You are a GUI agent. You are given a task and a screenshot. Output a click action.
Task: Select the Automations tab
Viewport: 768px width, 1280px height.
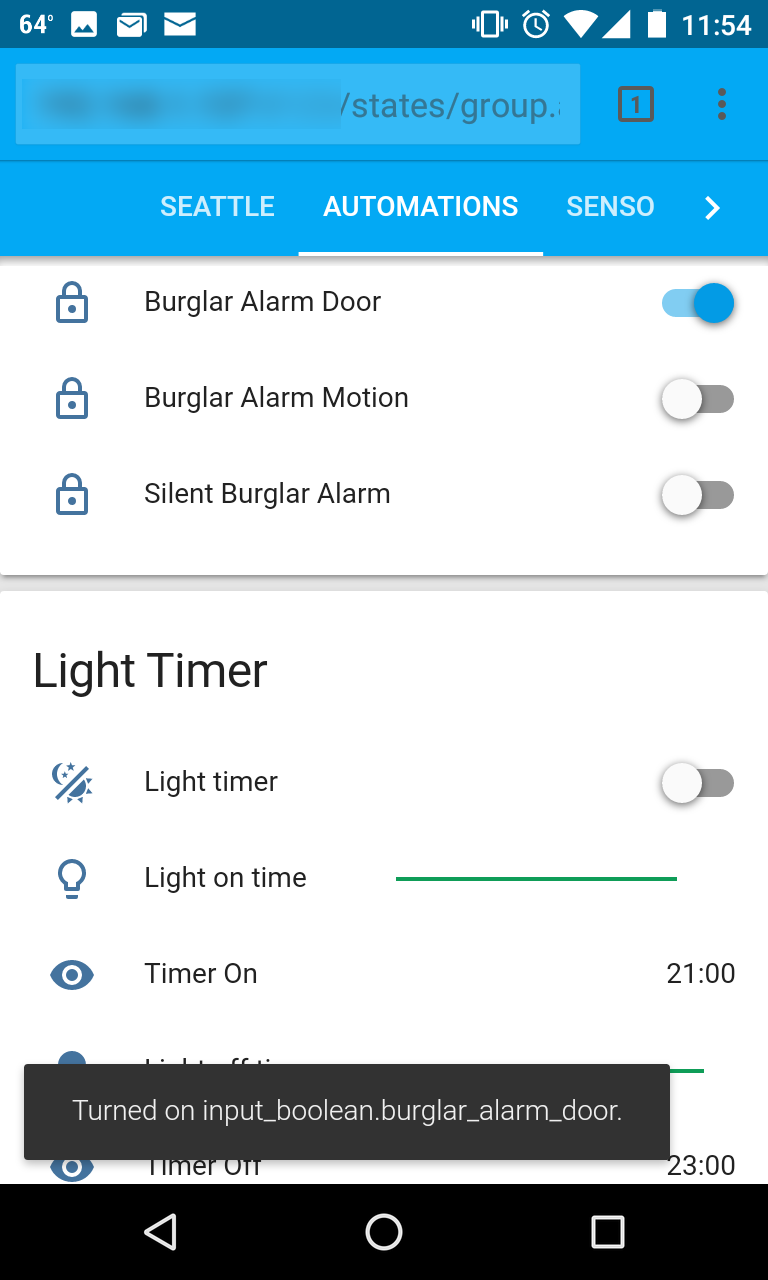tap(421, 207)
